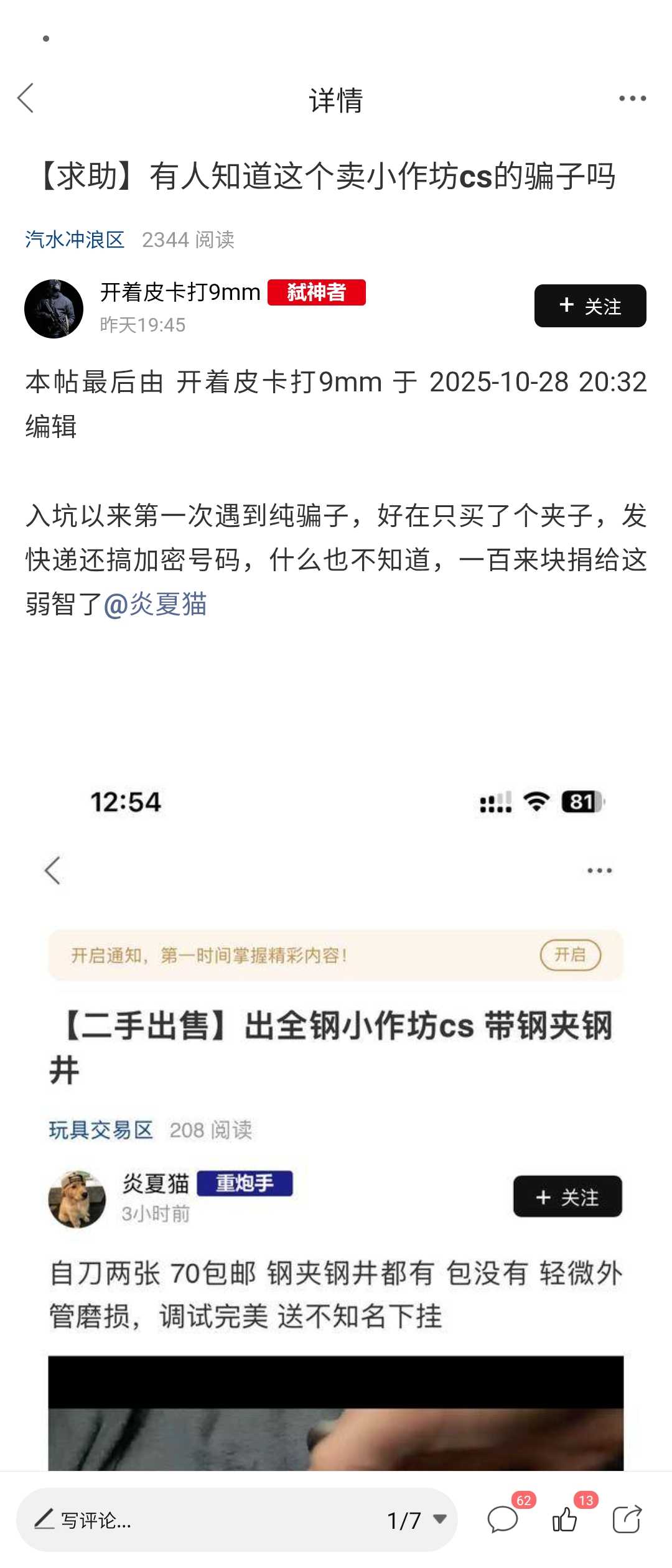Open the 汽水冲浪区 forum section
Screen dimensions: 672x1568
tap(75, 240)
